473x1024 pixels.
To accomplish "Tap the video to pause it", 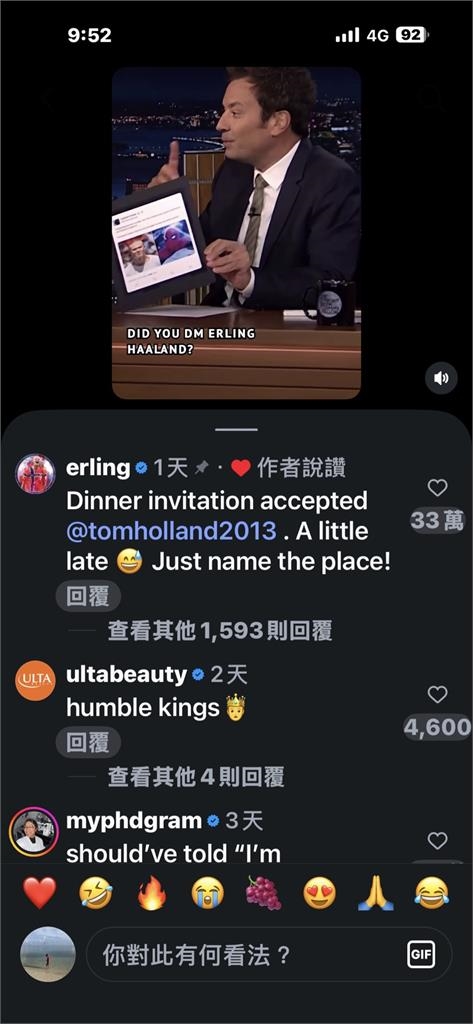I will point(236,232).
